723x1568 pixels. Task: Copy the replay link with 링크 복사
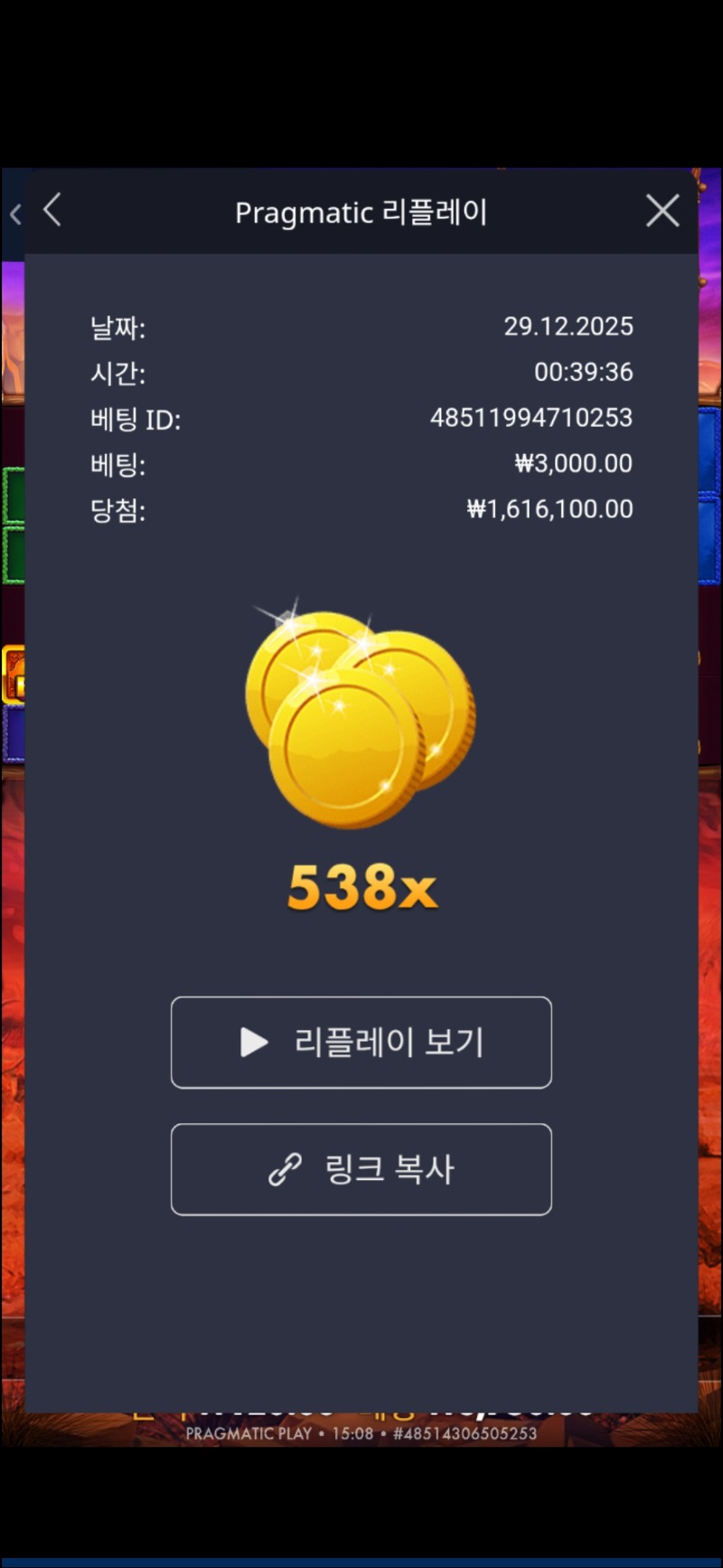(361, 1169)
